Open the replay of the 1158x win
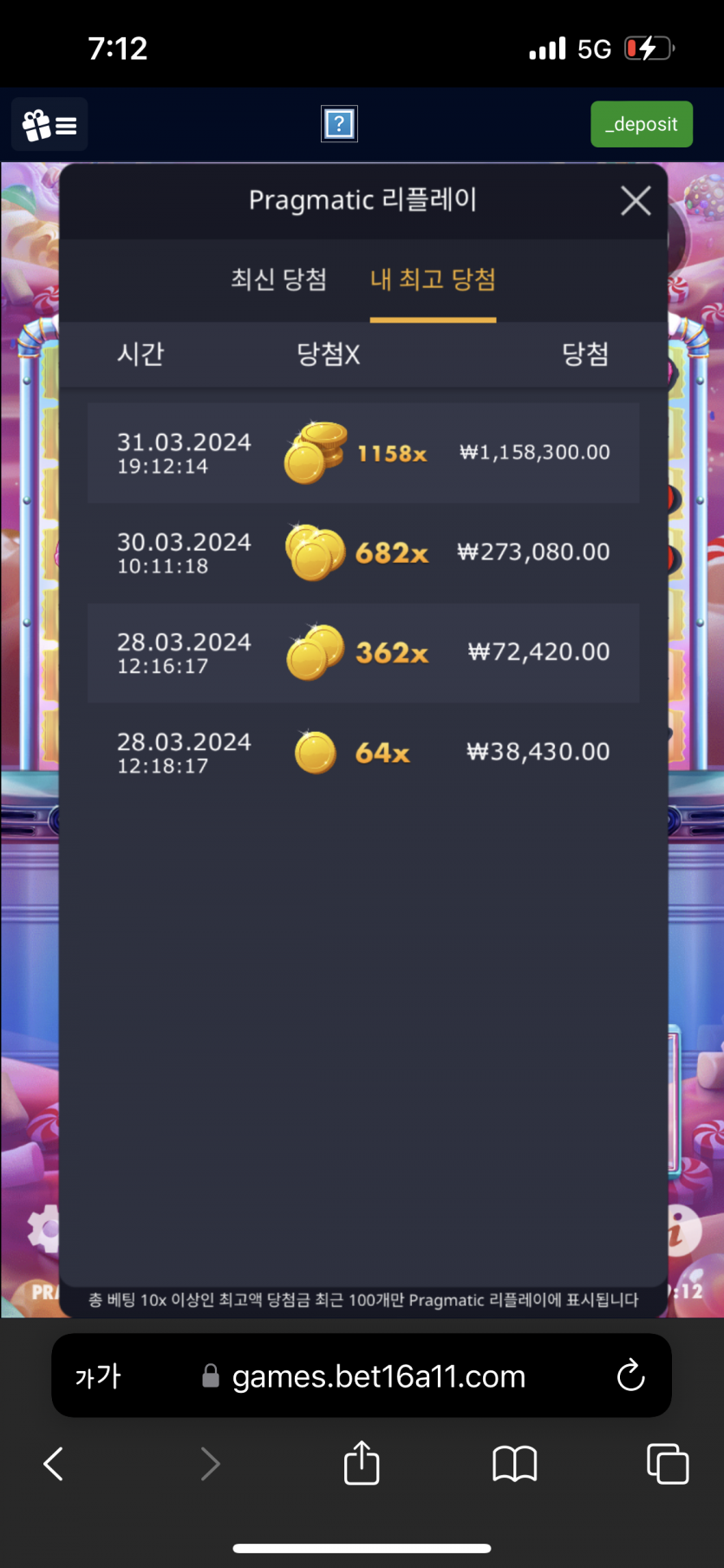 363,453
